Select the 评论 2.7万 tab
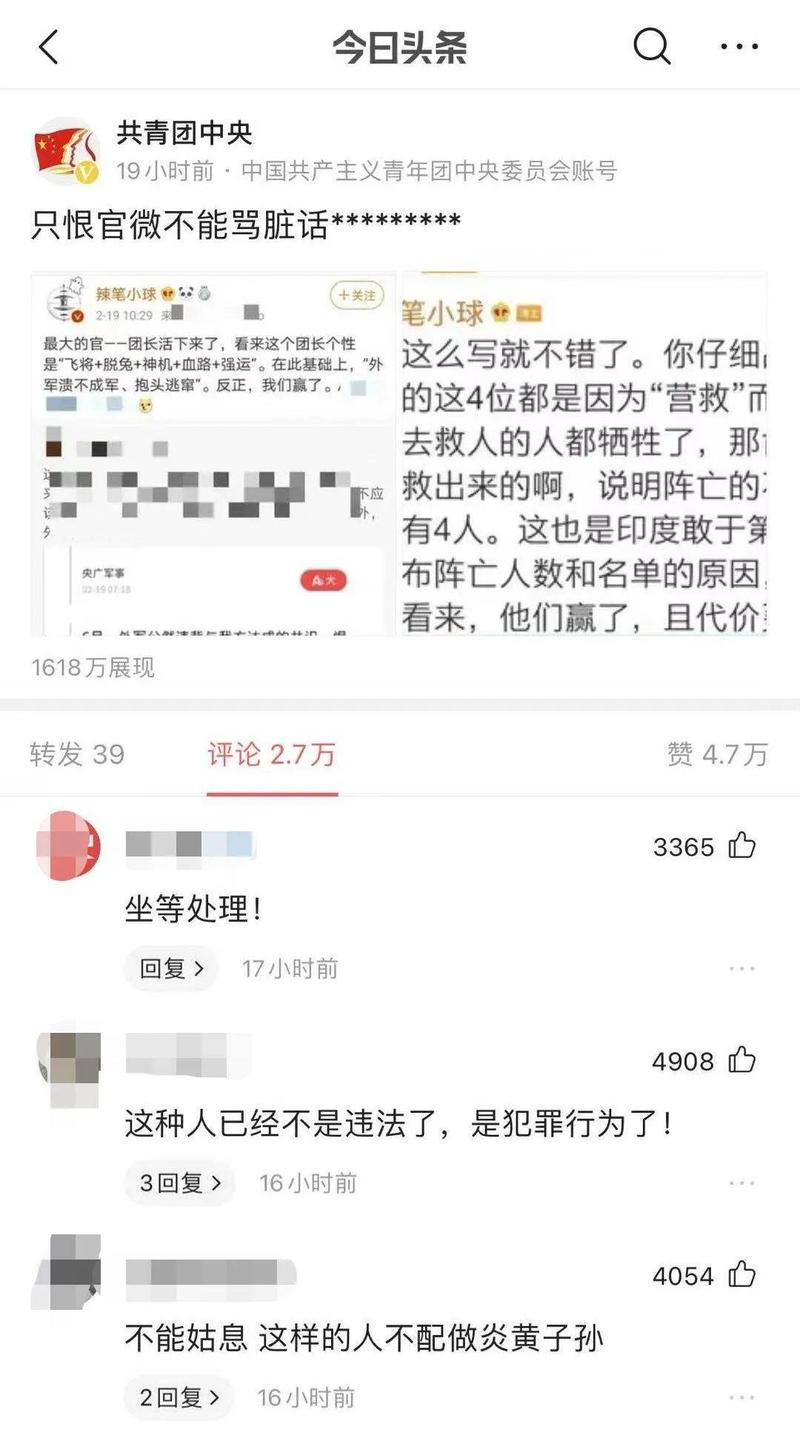Image resolution: width=800 pixels, height=1447 pixels. 271,754
